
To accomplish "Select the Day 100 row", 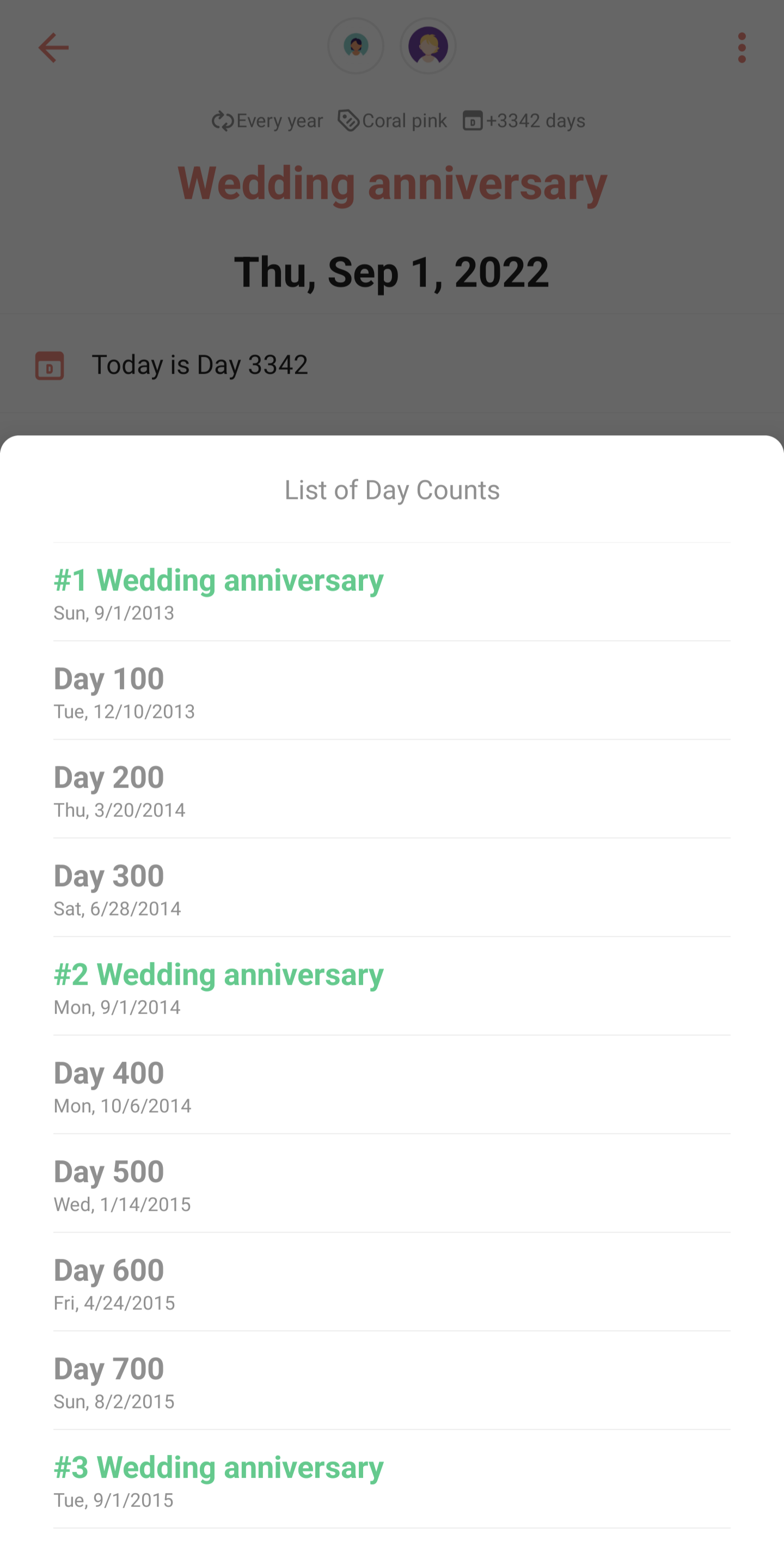I will 392,691.
